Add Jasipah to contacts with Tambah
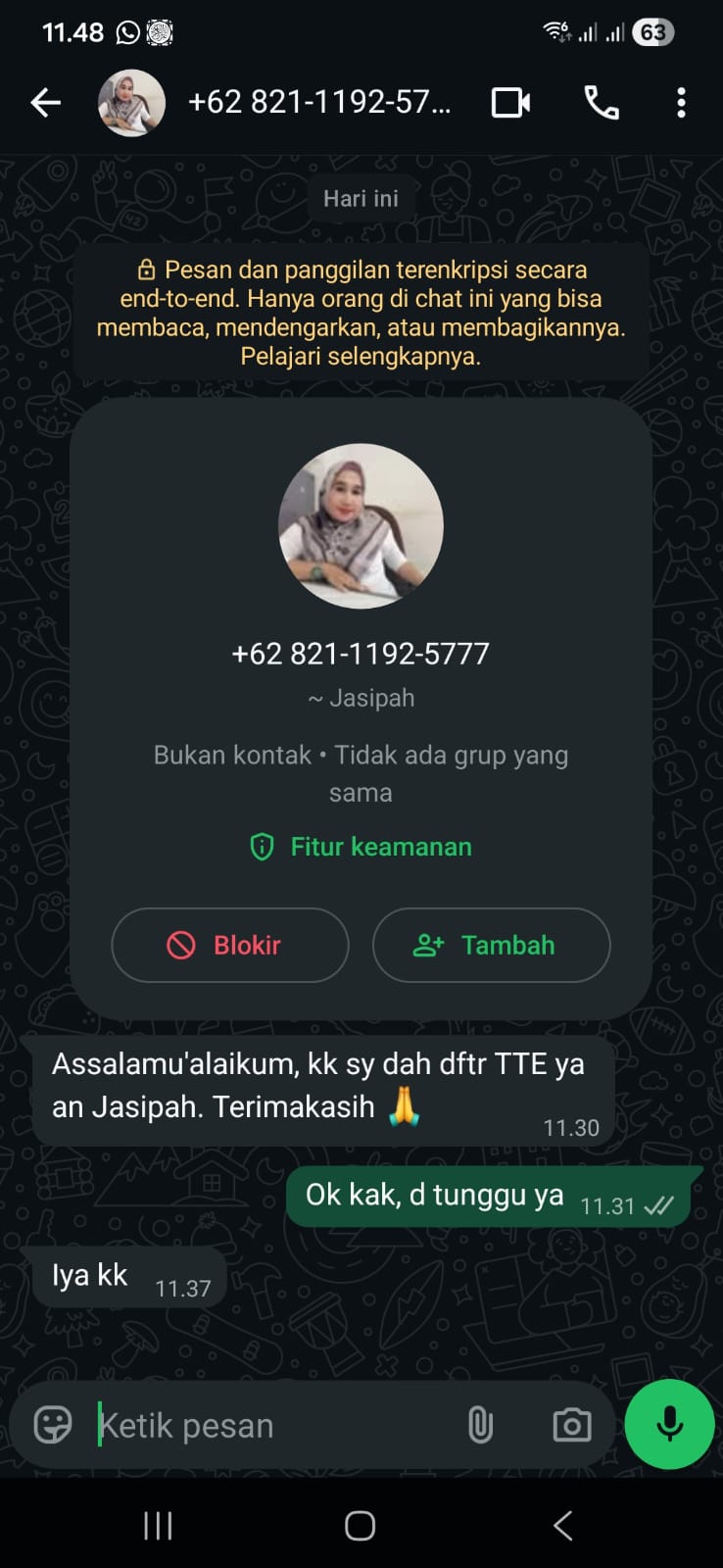The width and height of the screenshot is (723, 1568). (491, 945)
